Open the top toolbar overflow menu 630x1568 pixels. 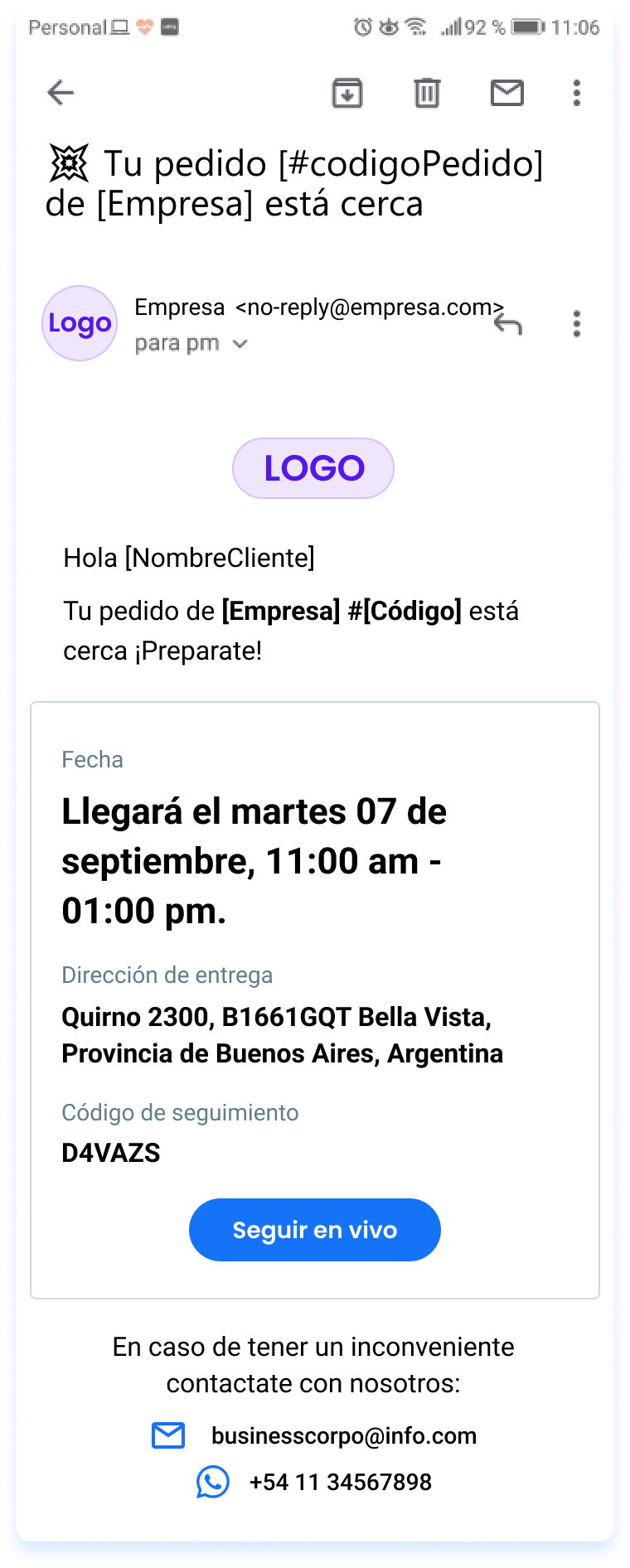(x=577, y=93)
